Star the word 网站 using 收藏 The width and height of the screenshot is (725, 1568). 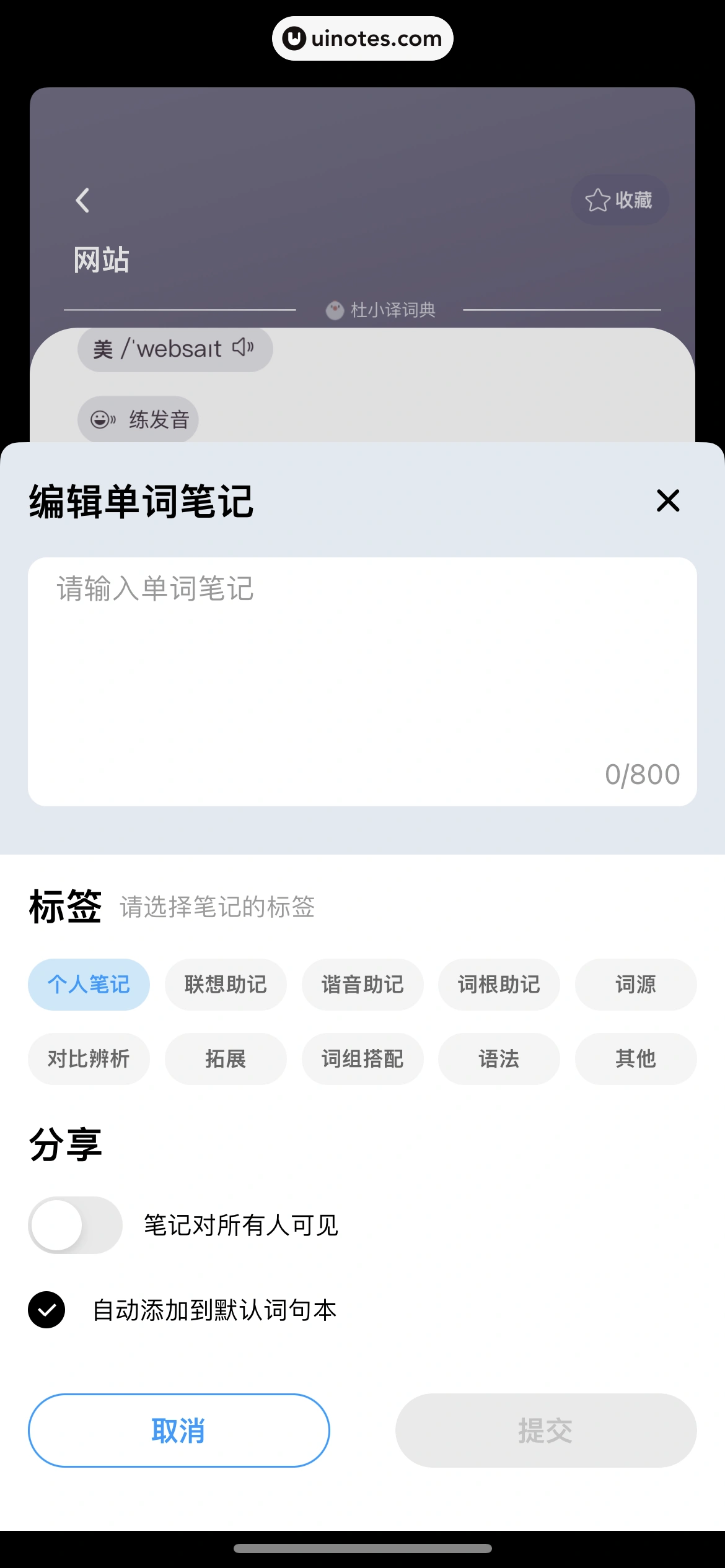point(619,199)
